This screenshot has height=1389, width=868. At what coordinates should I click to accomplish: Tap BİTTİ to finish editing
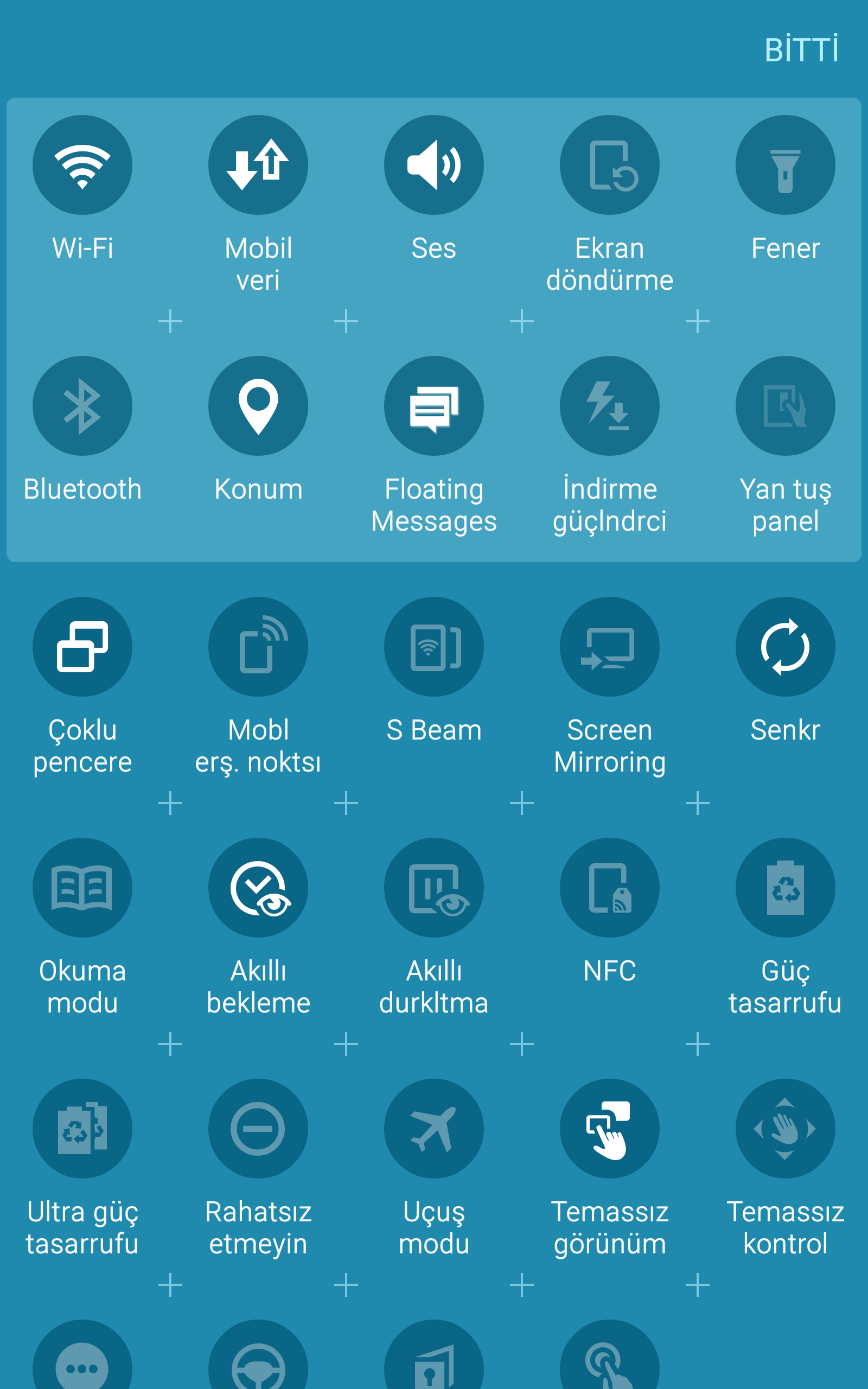click(801, 50)
